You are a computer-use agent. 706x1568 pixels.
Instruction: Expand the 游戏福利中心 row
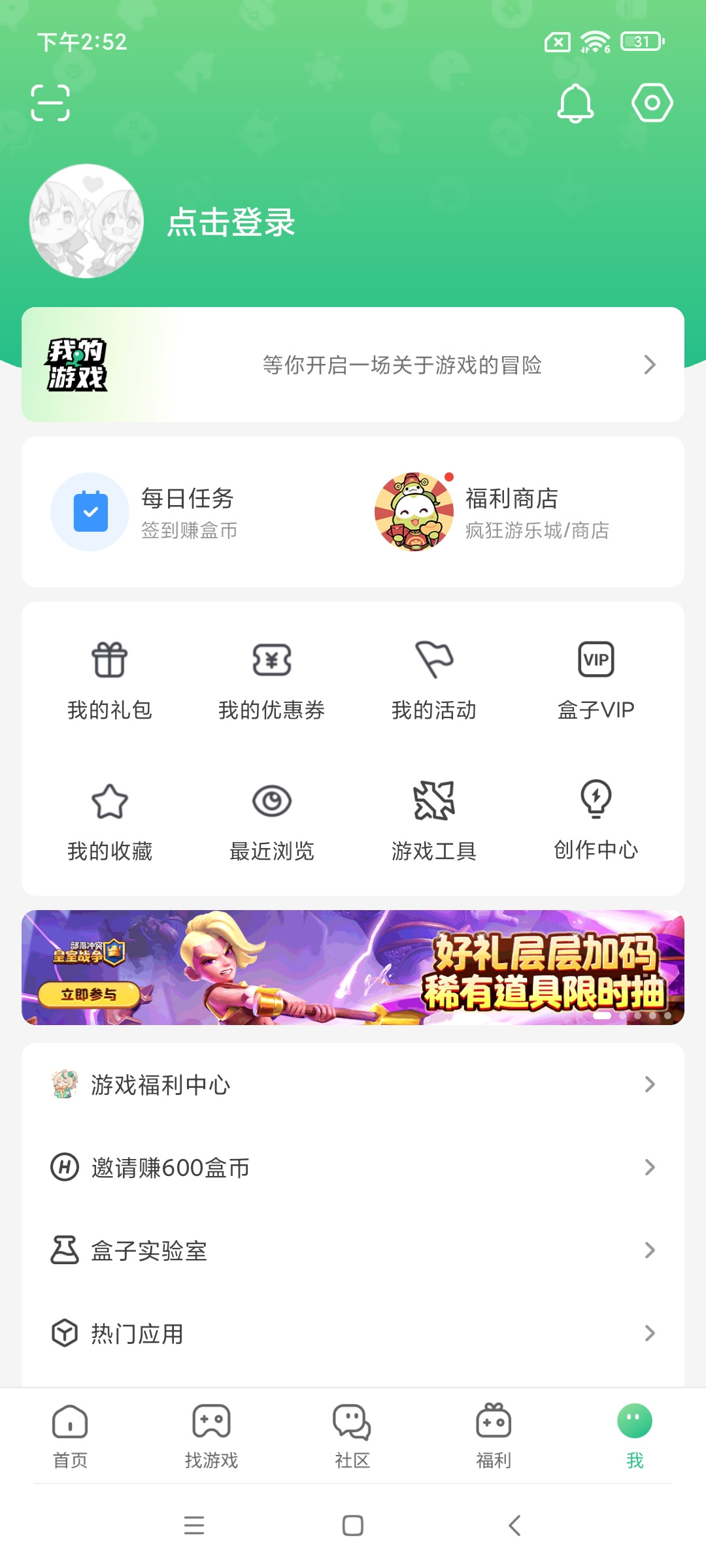click(x=649, y=1085)
